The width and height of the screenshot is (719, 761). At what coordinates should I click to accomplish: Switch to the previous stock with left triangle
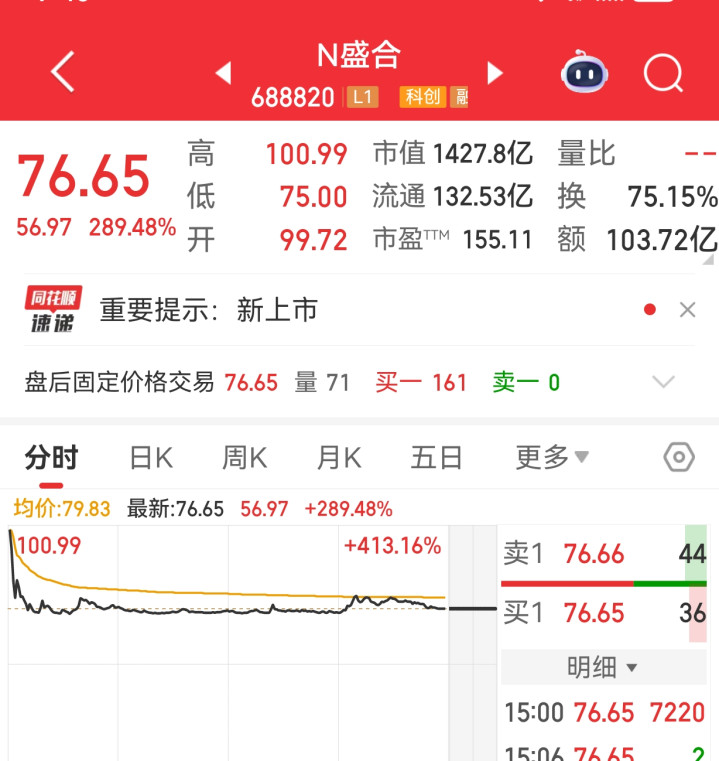(223, 73)
